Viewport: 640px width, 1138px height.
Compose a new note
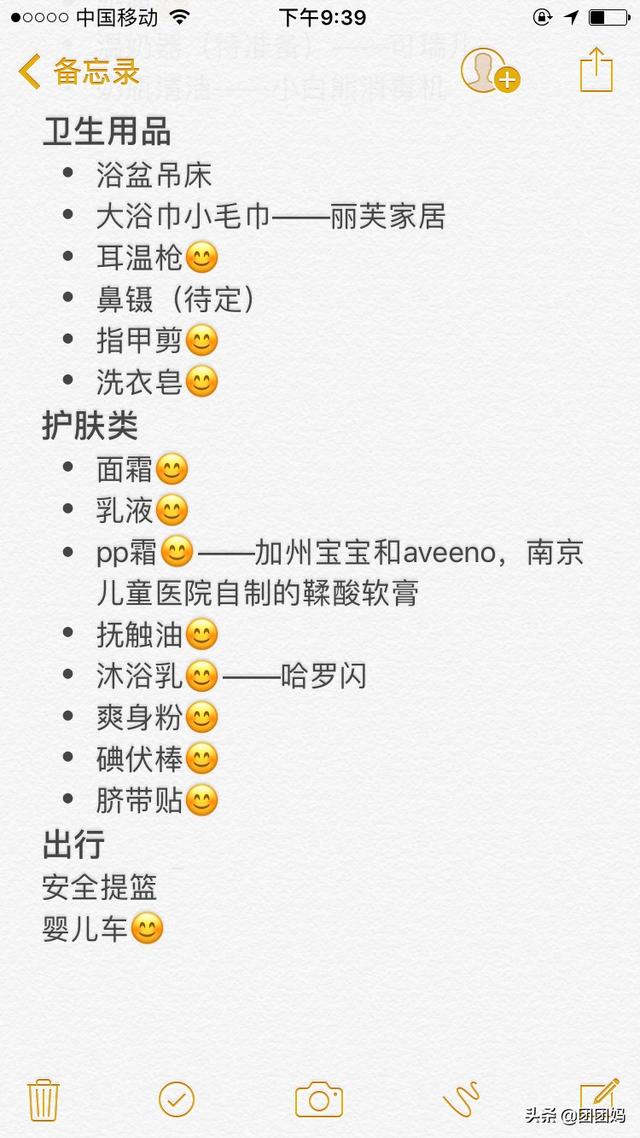coord(599,1097)
